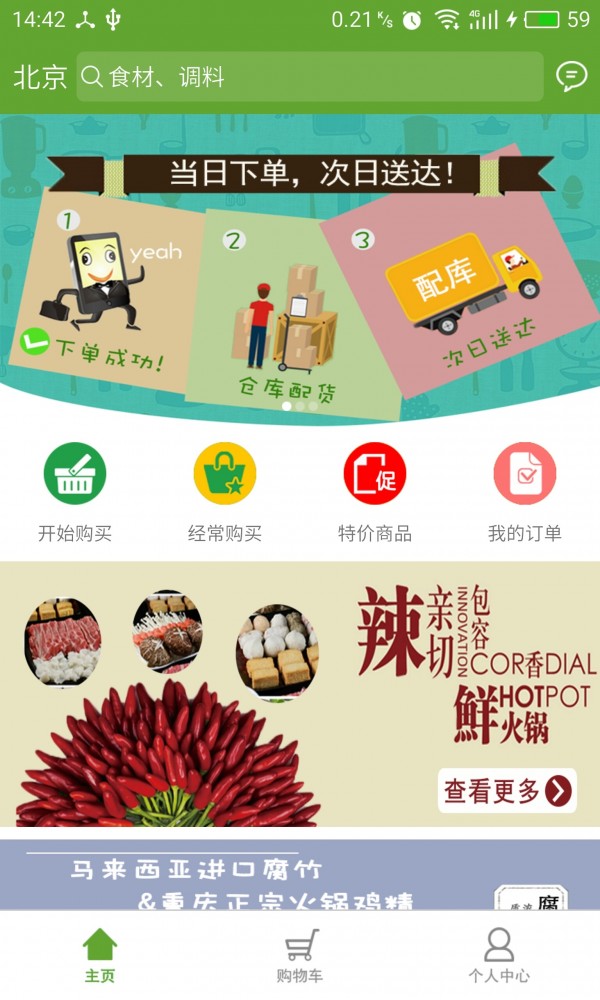Open 经常购买
600x1000 pixels.
(x=225, y=492)
